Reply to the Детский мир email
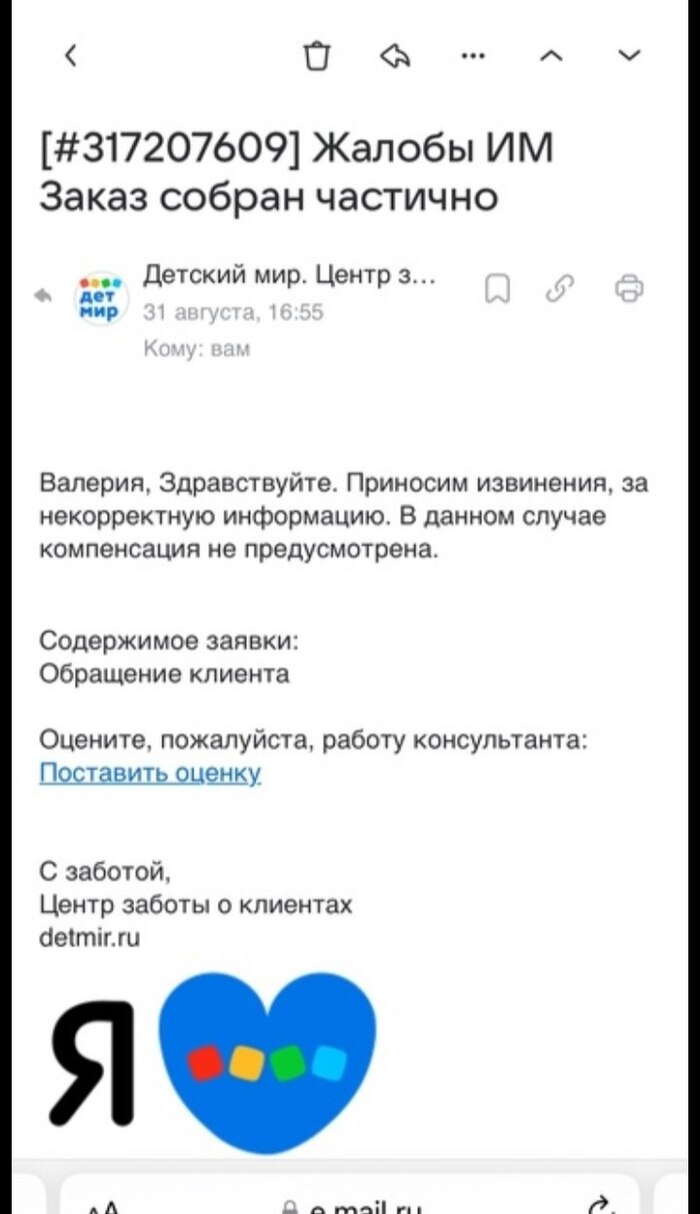This screenshot has height=1214, width=700. pos(396,57)
